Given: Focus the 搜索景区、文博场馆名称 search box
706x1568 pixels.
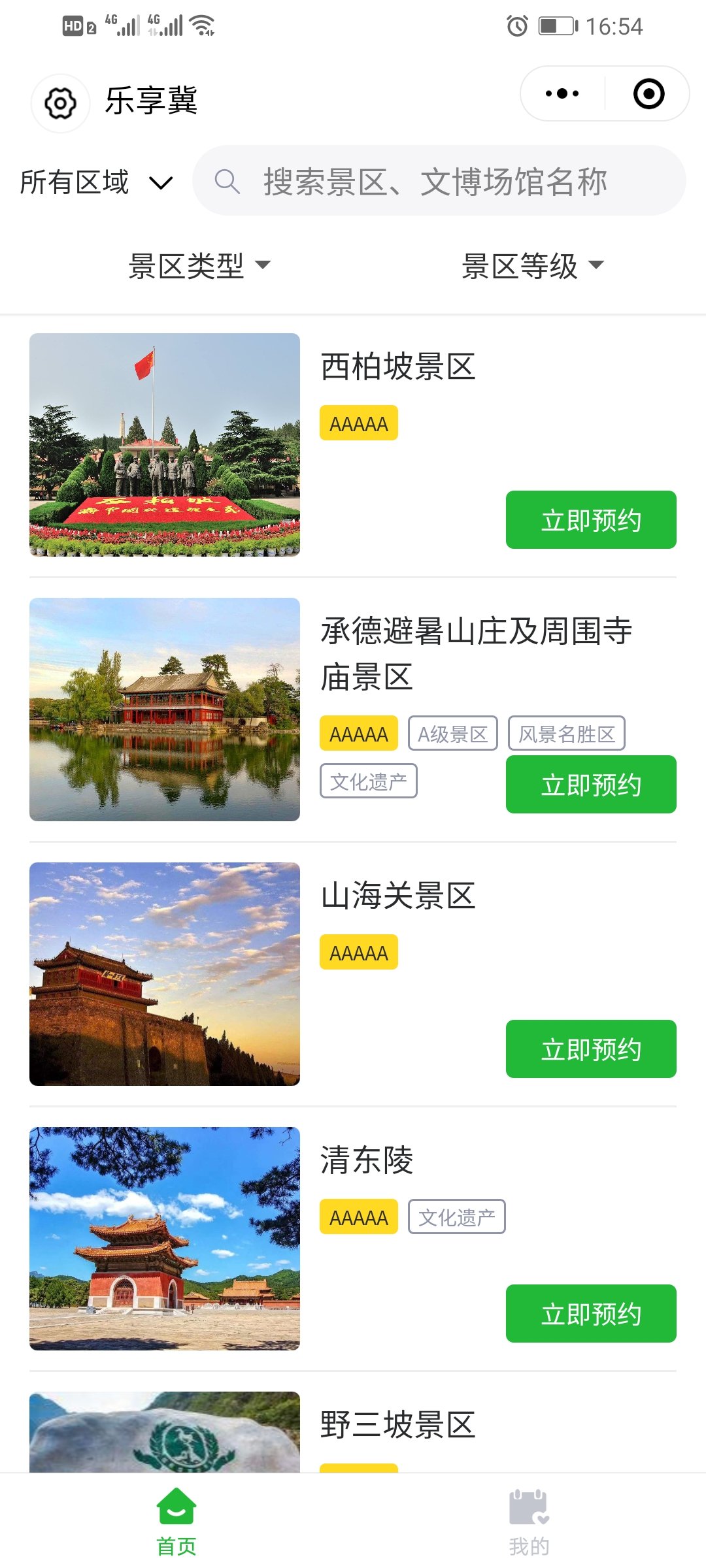Looking at the screenshot, I should point(438,181).
